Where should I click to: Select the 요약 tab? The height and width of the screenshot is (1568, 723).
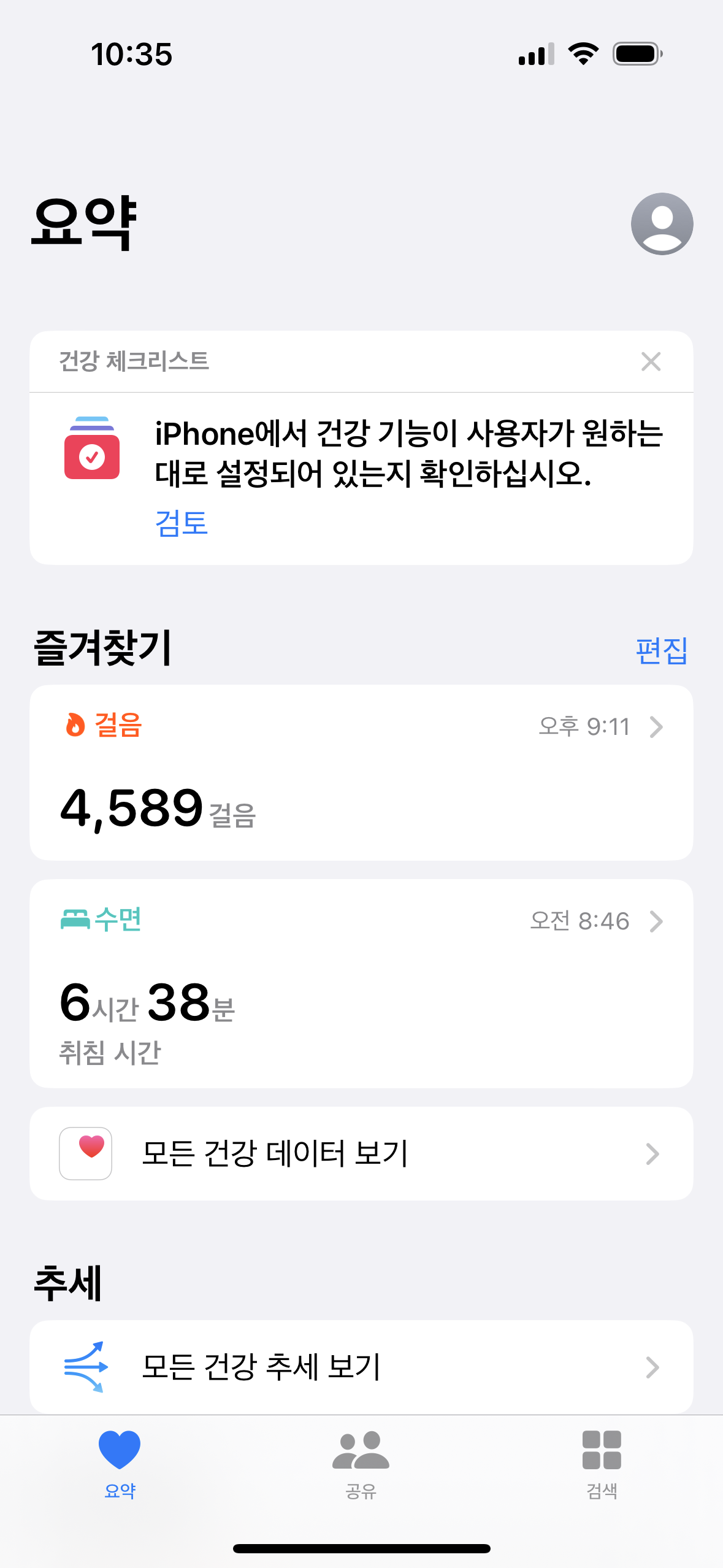[120, 1464]
